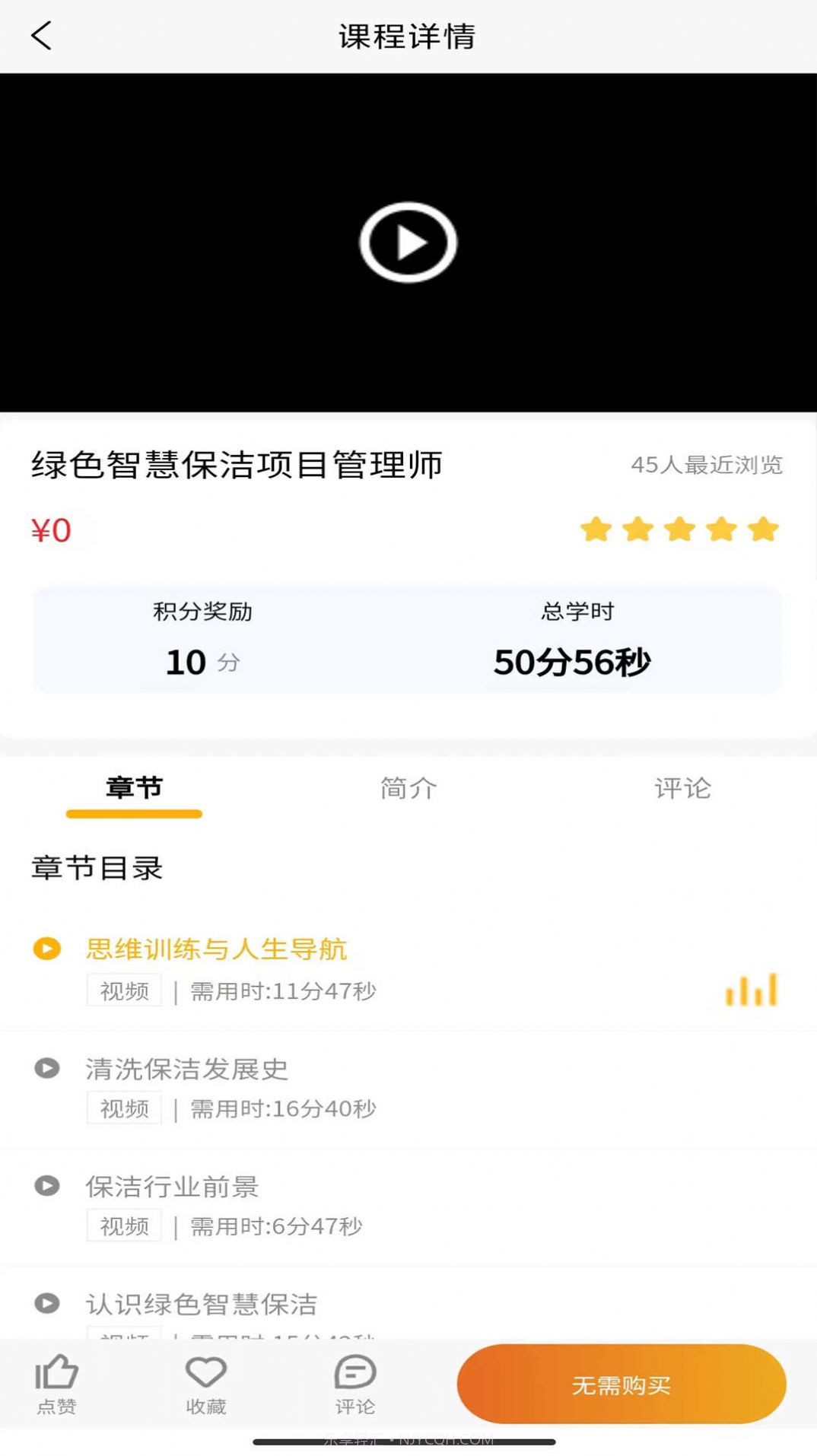Tap the back arrow to leave course details
The image size is (817, 1456).
point(42,34)
